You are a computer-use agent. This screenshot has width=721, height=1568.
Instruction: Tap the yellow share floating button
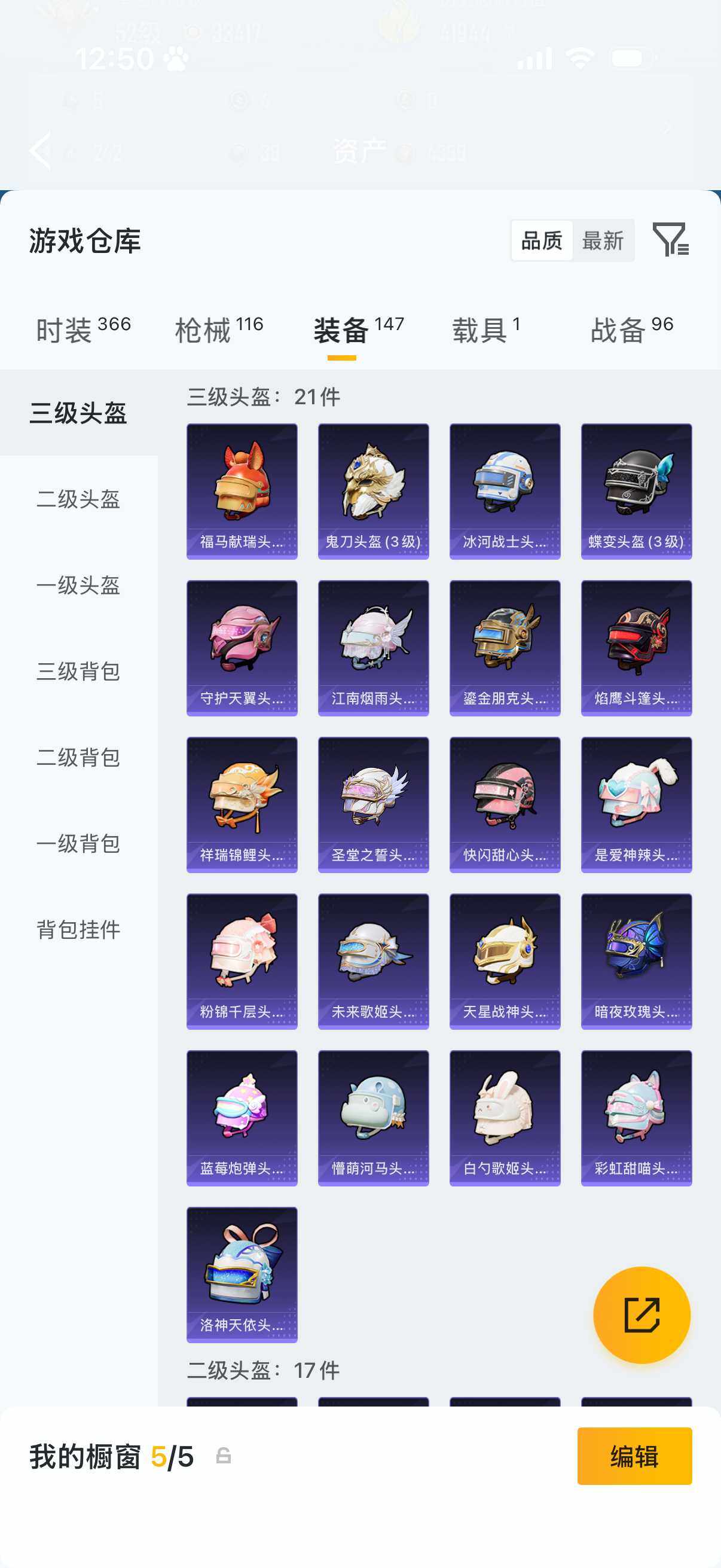[x=641, y=1315]
